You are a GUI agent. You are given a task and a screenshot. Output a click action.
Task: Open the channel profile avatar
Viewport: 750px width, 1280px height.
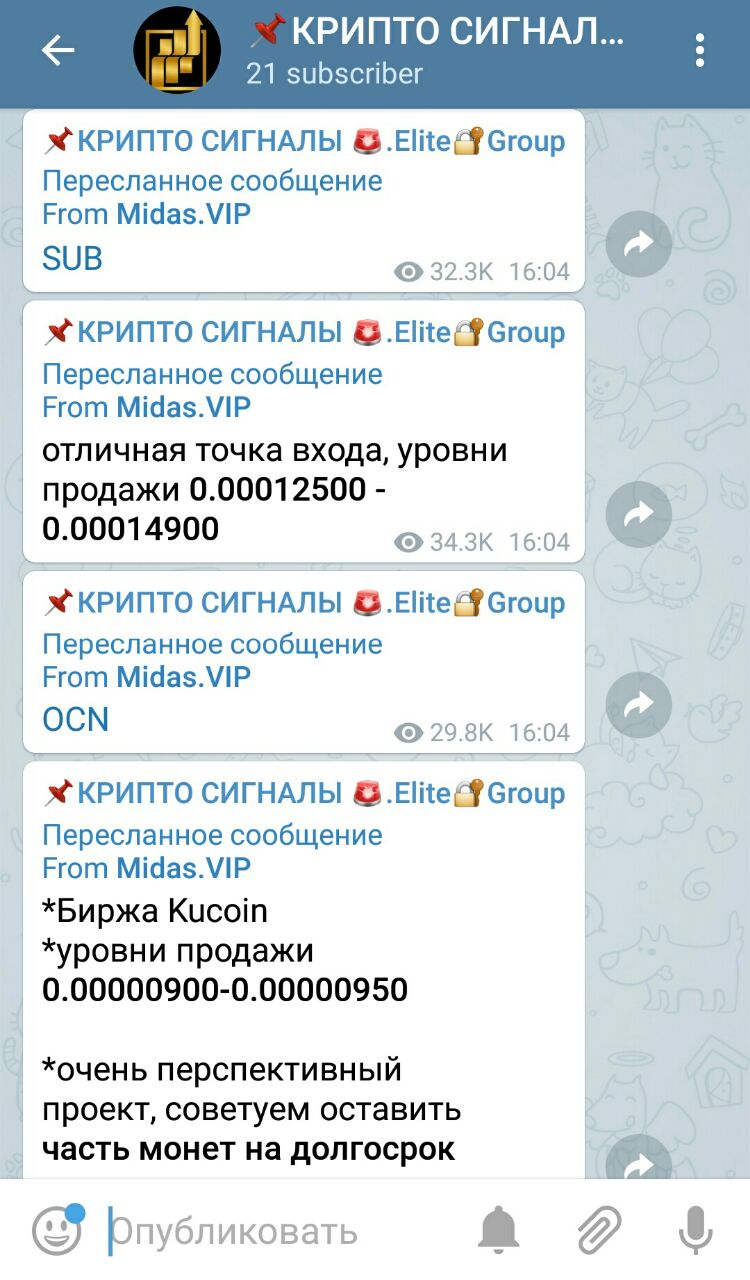tap(178, 51)
